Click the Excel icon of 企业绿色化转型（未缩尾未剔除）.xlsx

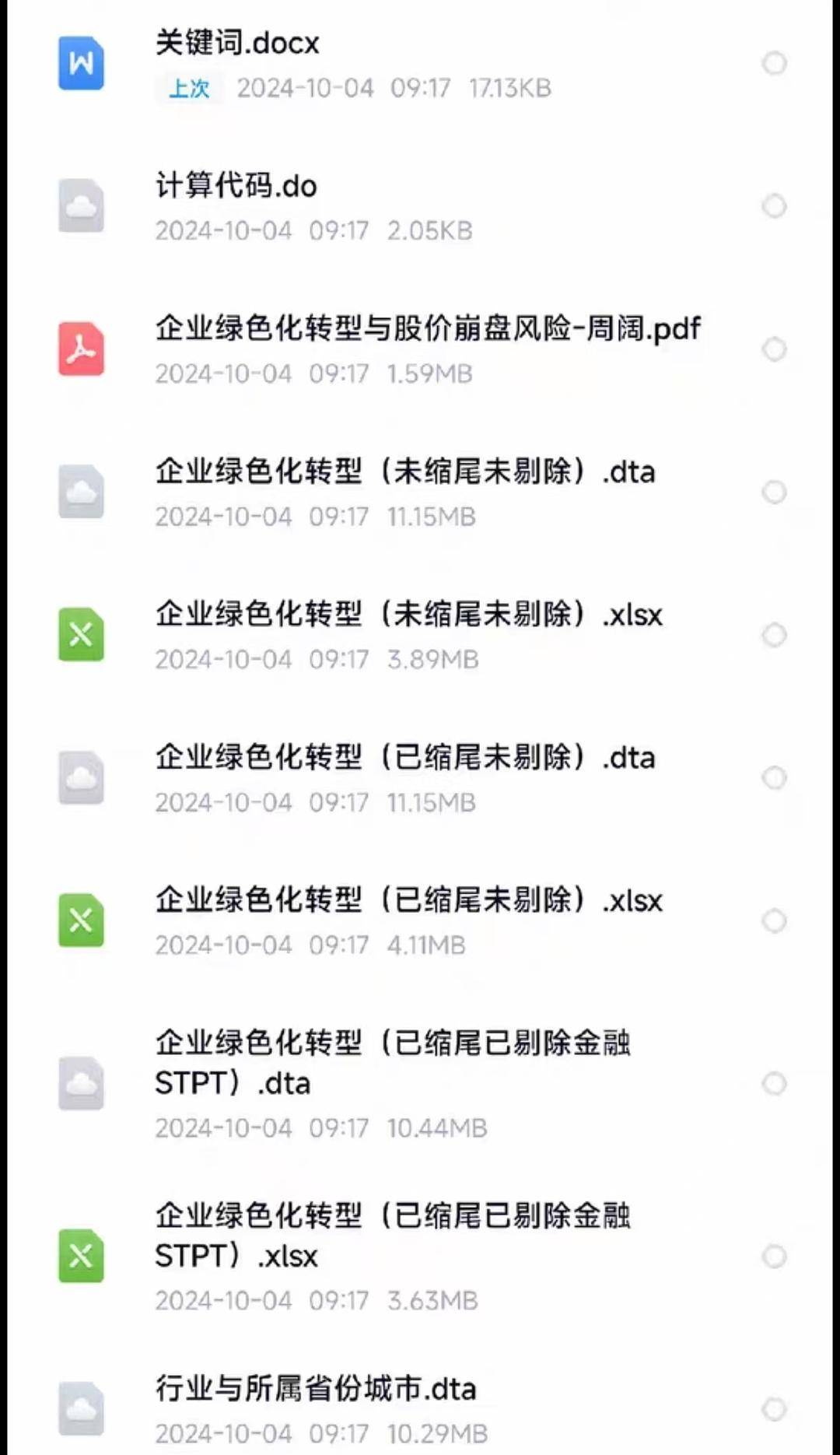click(81, 634)
